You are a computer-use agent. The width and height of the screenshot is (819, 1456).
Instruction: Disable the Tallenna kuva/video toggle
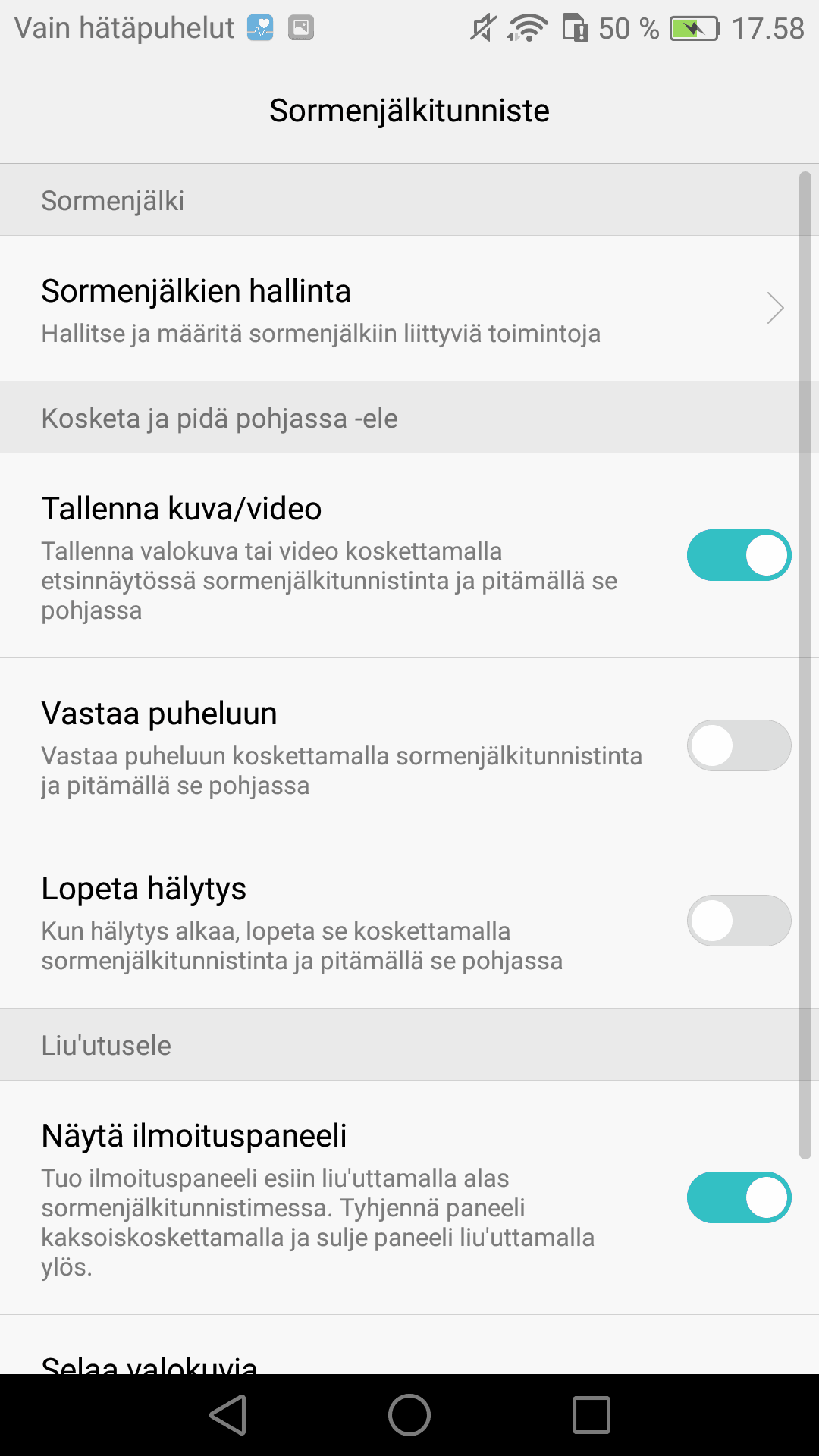739,555
